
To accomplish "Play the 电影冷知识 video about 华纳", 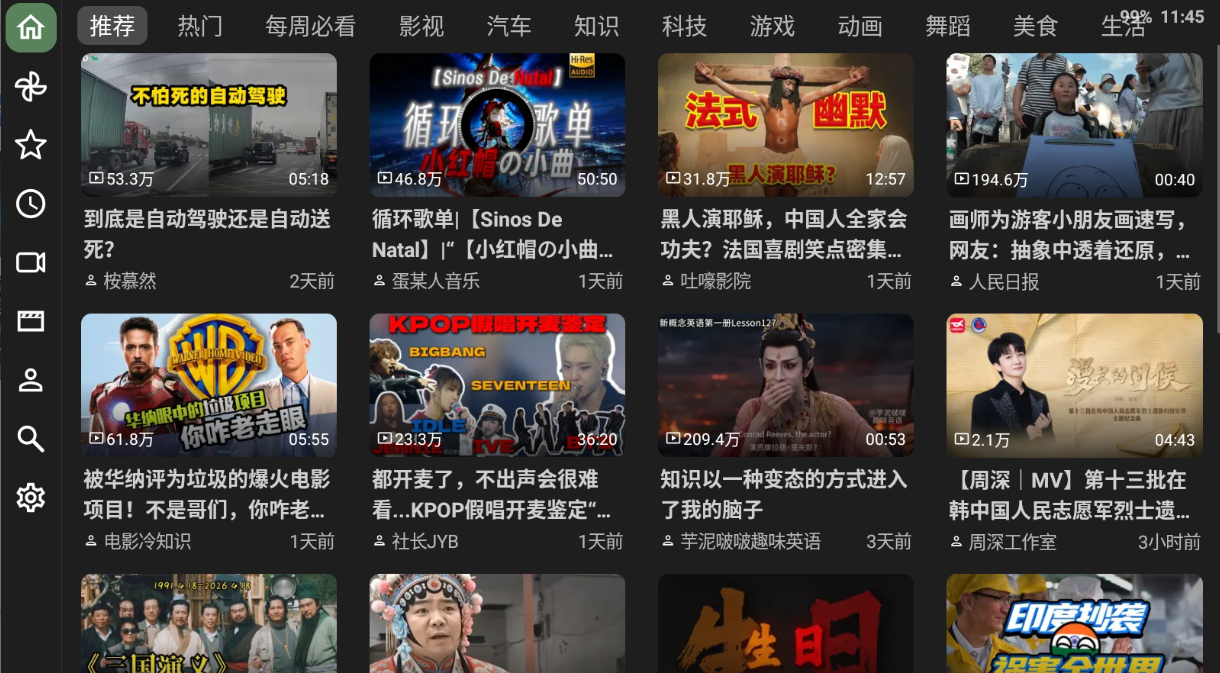I will [209, 385].
